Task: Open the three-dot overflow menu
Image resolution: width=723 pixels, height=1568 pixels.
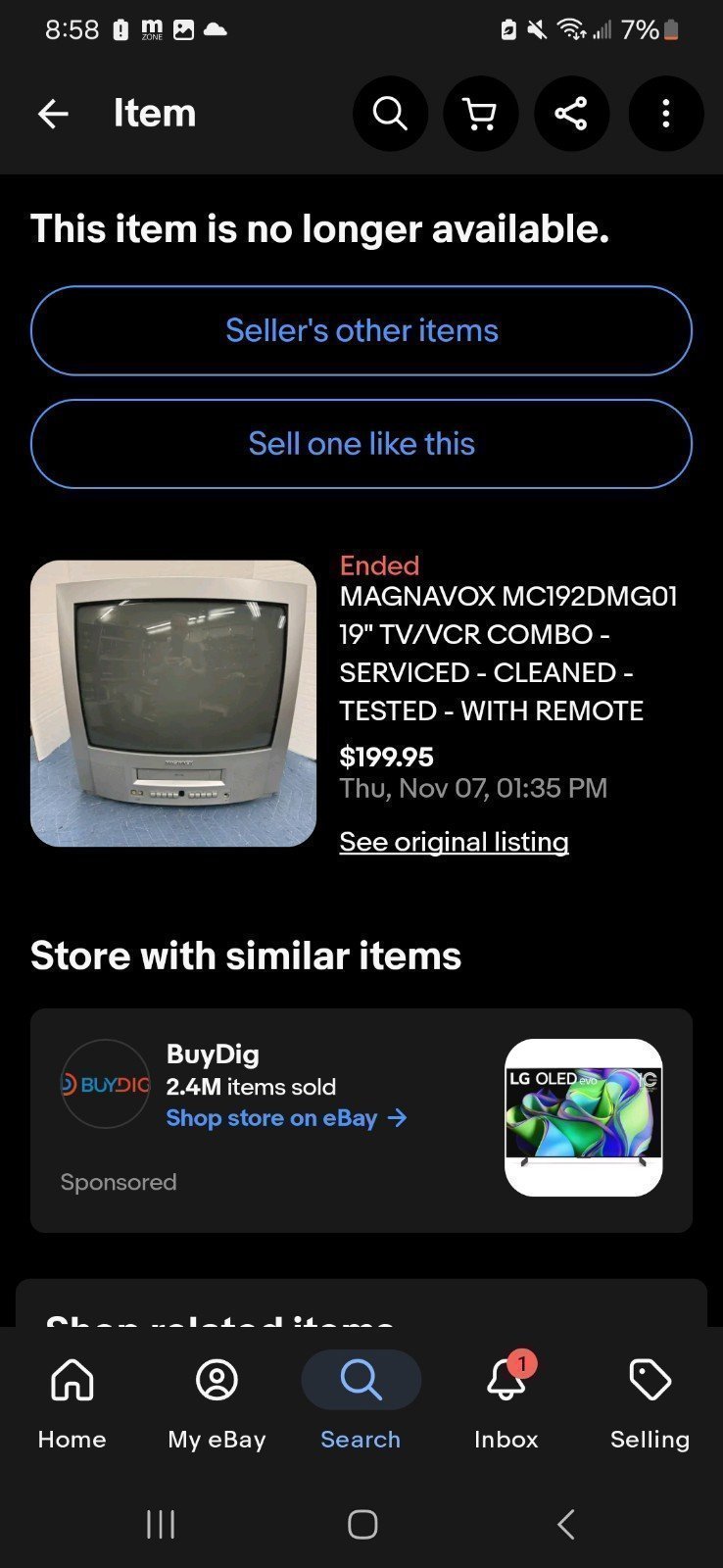Action: point(665,114)
